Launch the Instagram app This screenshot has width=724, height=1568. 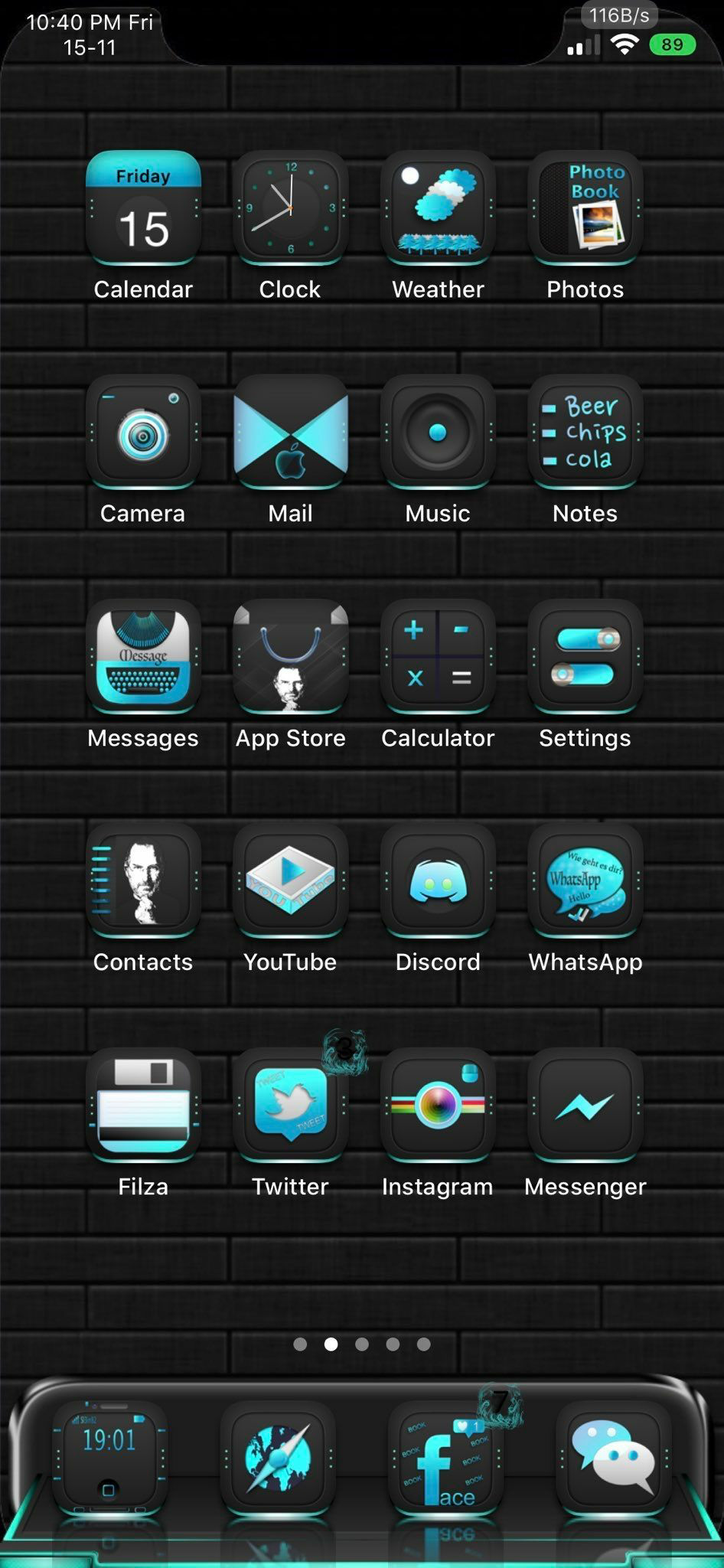coord(438,1106)
